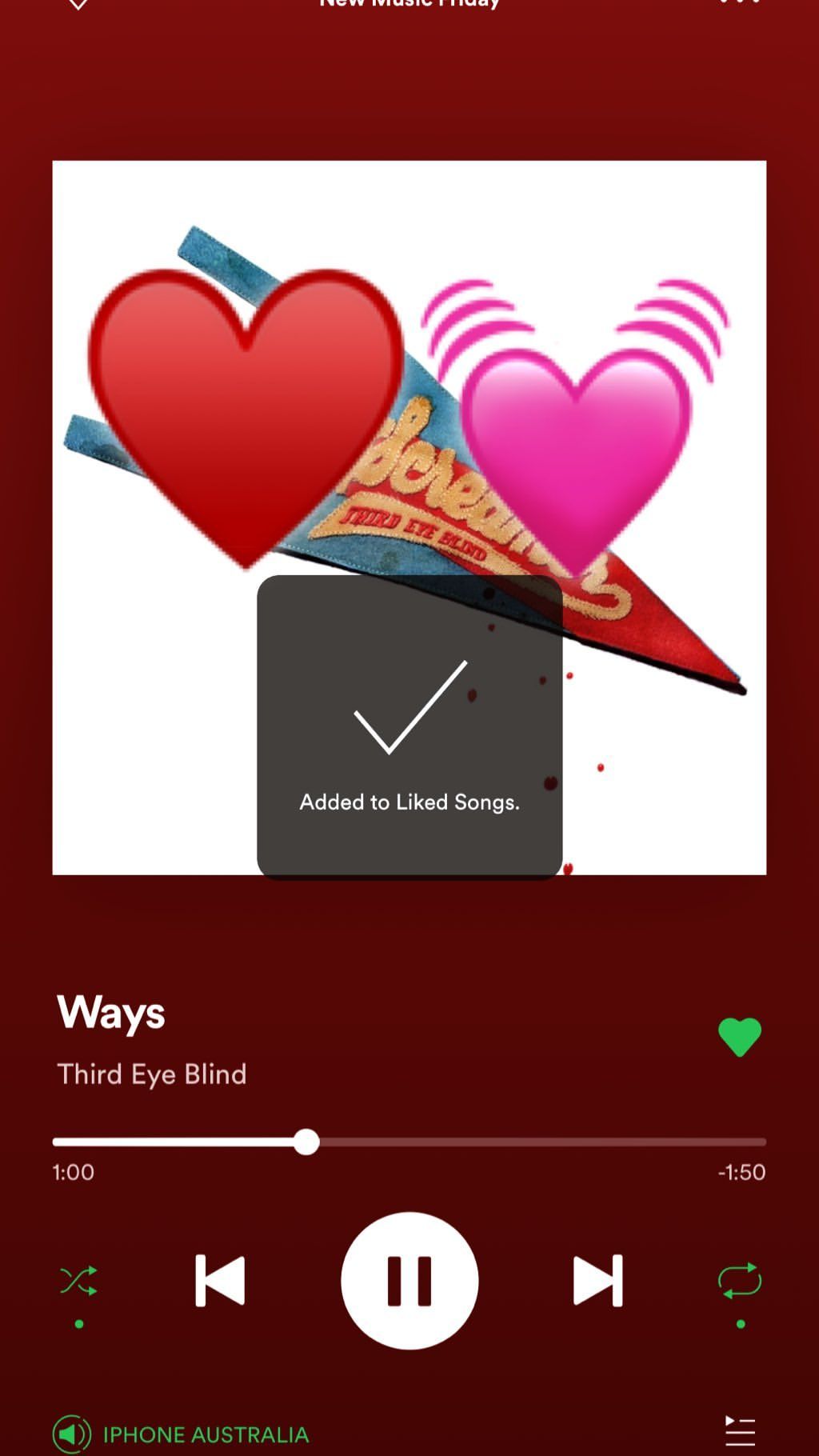The image size is (819, 1456).
Task: Open the overflow menu for this track
Action: tap(740, 2)
